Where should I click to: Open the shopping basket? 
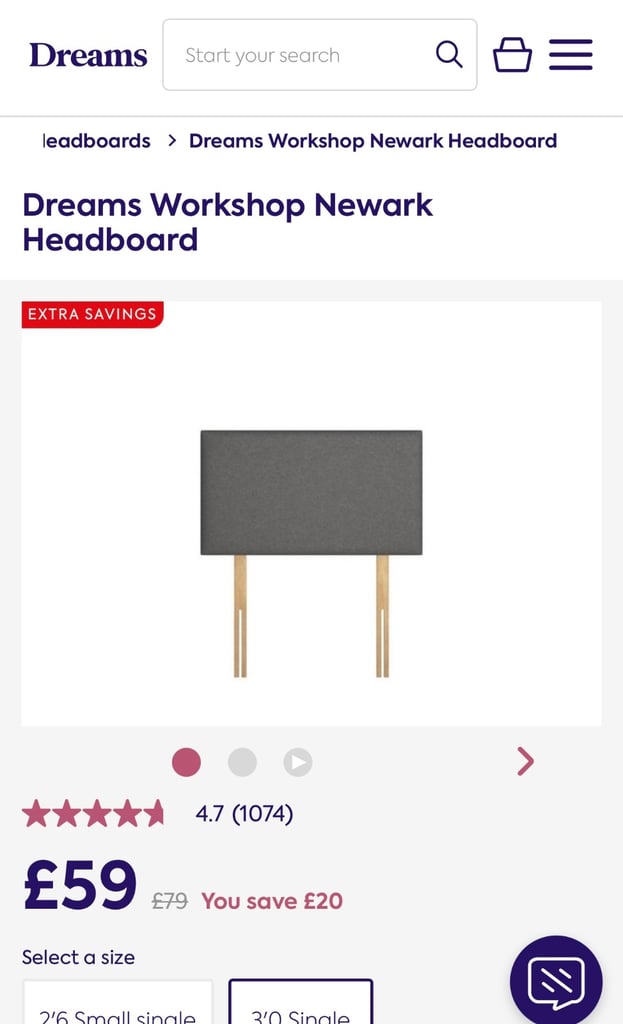pos(512,54)
